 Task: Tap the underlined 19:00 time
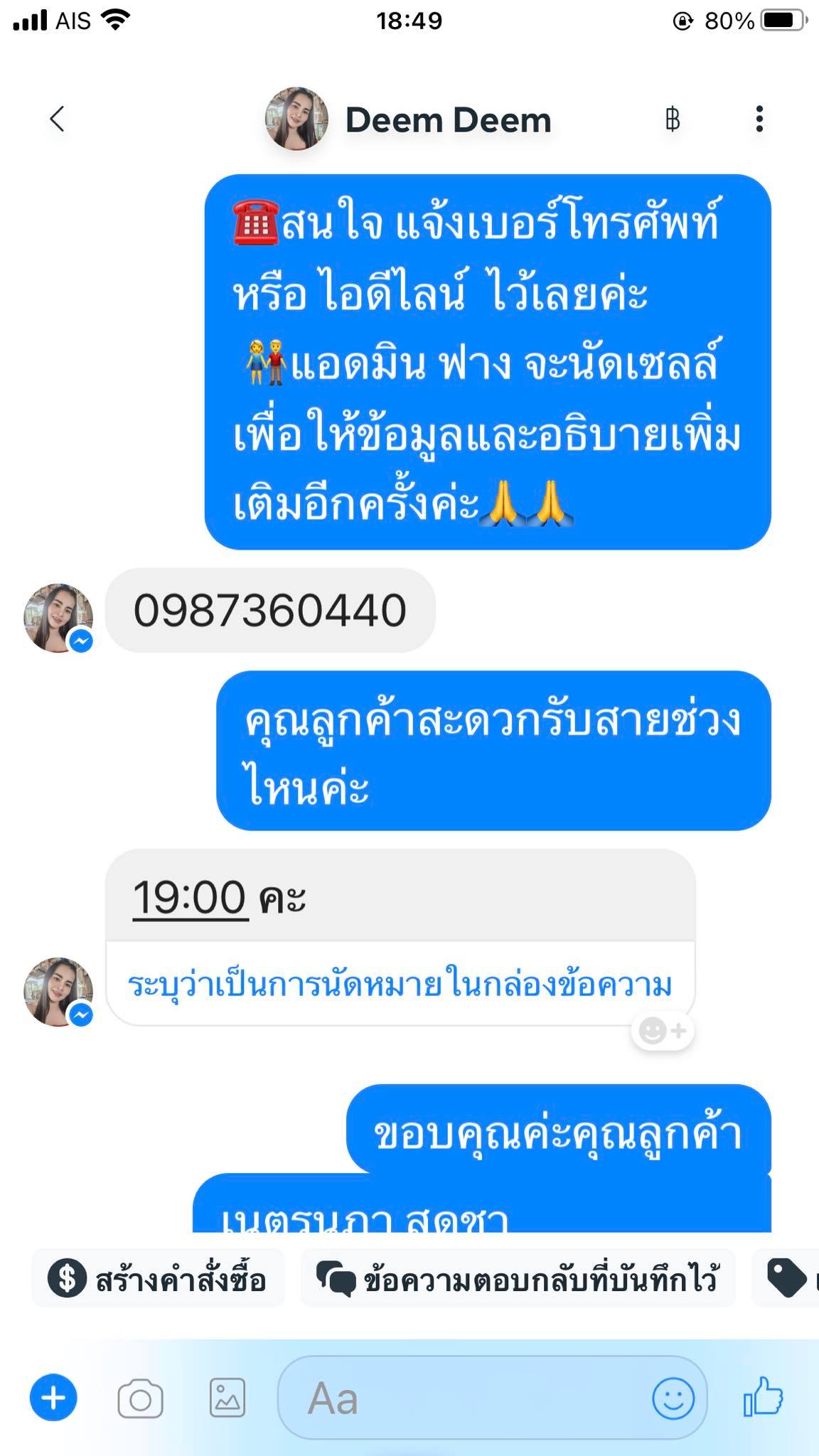(x=191, y=897)
